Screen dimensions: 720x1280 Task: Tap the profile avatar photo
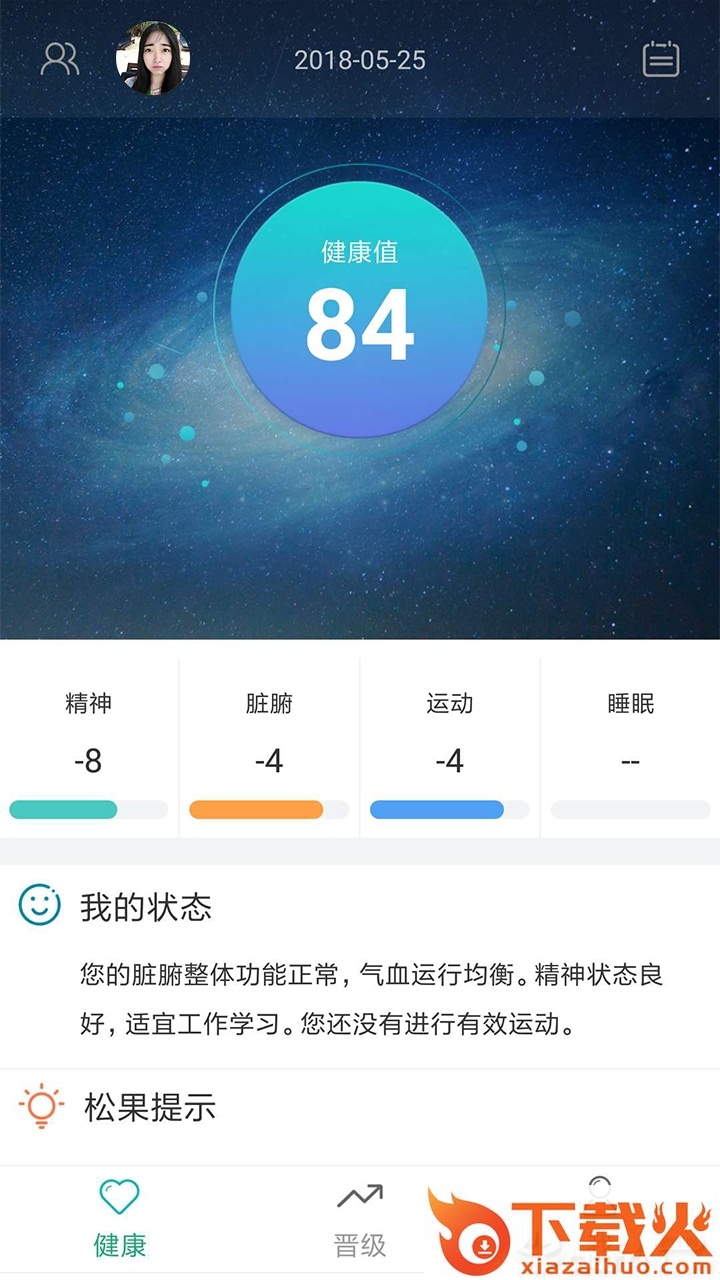[x=153, y=59]
